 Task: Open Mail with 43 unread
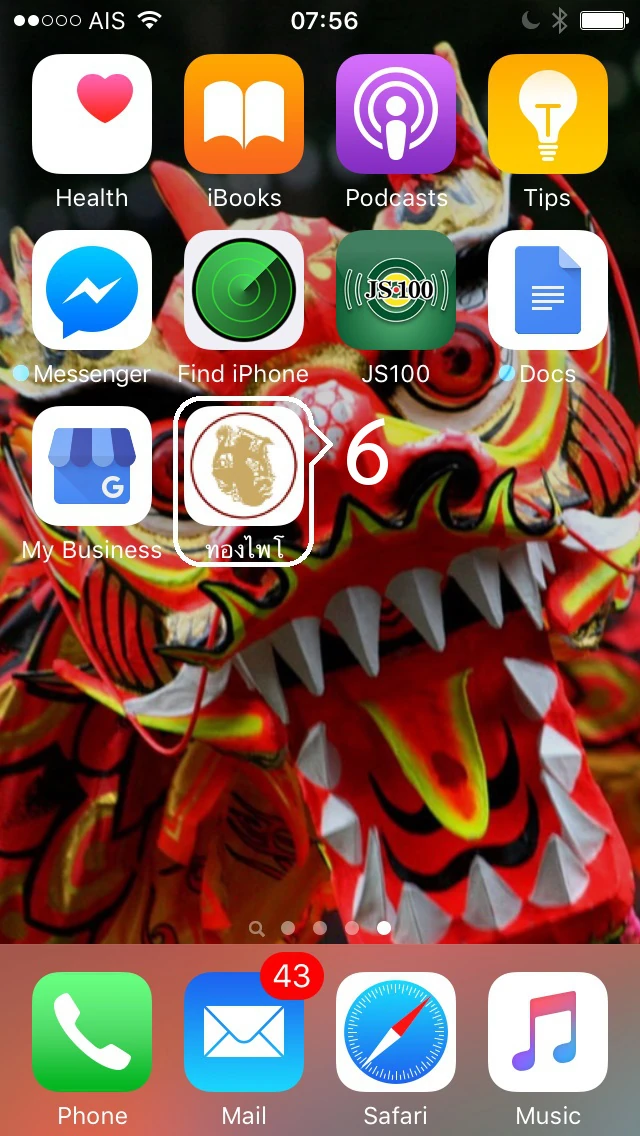coord(244,1032)
